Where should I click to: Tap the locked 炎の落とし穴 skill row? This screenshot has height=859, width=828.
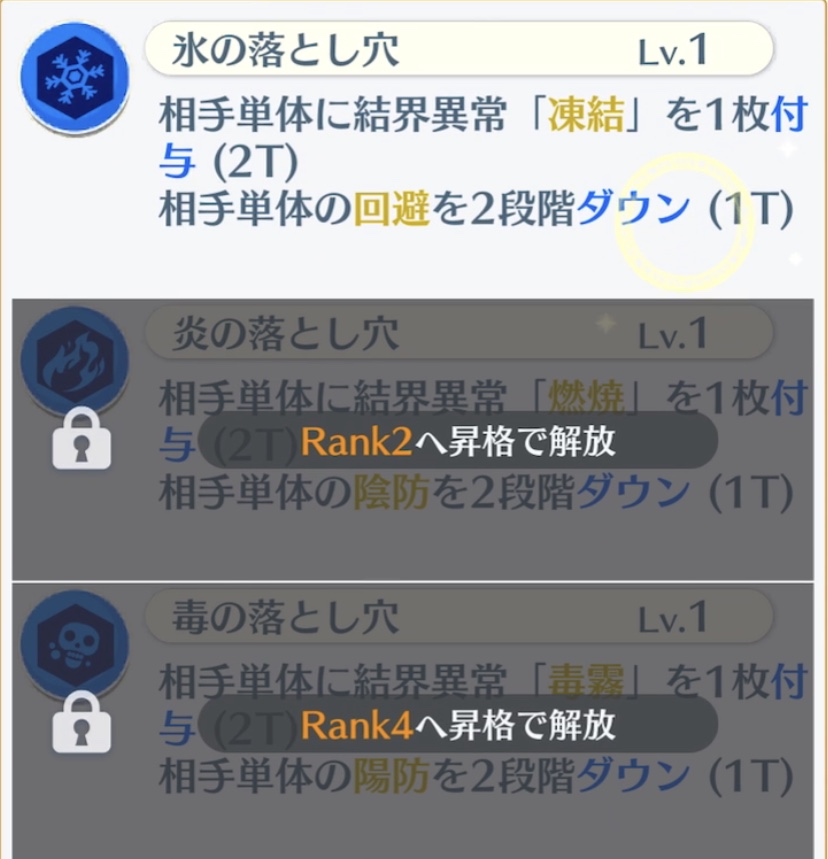(414, 440)
